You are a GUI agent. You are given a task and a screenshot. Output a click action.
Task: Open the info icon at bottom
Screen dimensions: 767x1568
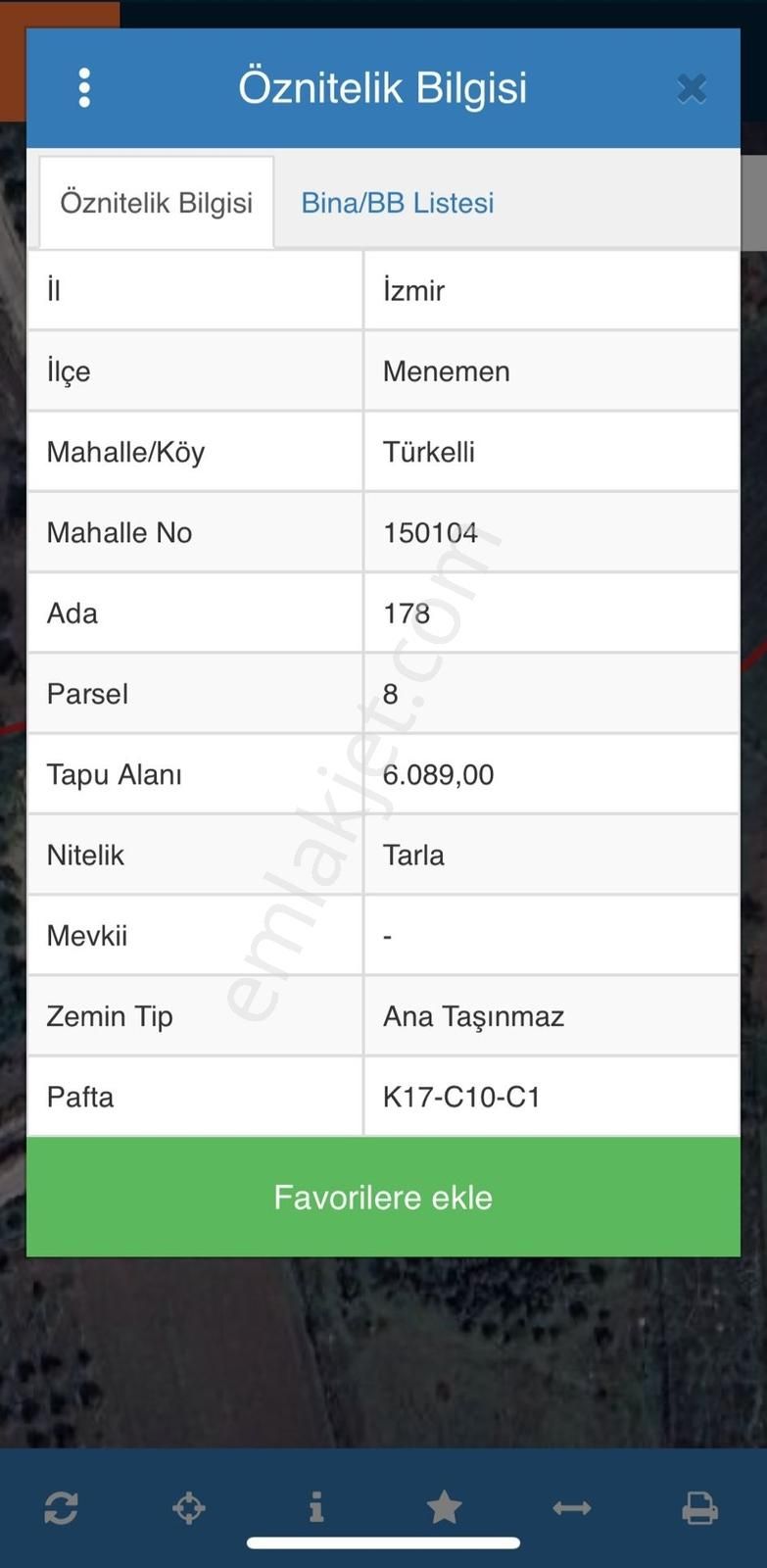(x=315, y=1508)
